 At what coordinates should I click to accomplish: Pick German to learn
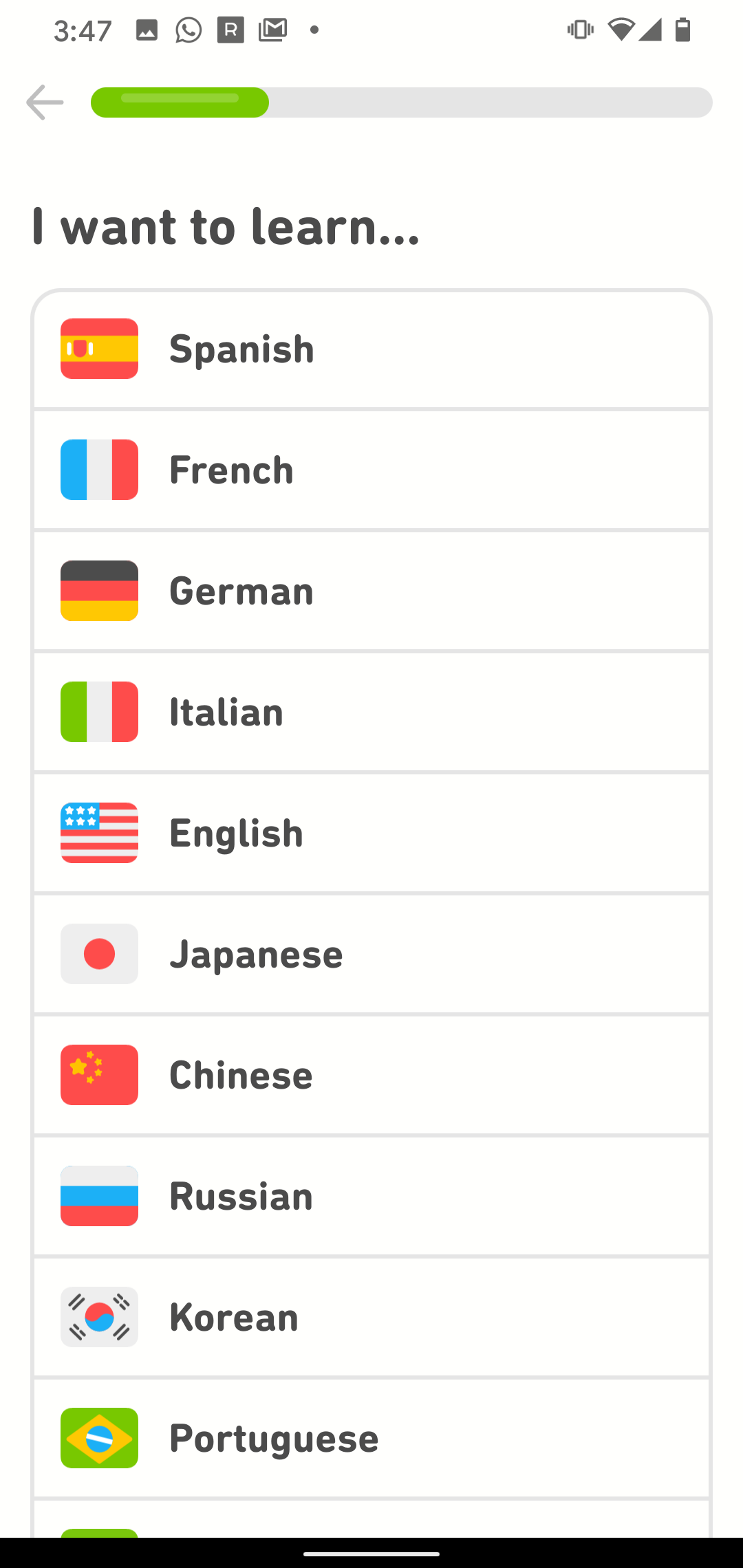coord(371,591)
